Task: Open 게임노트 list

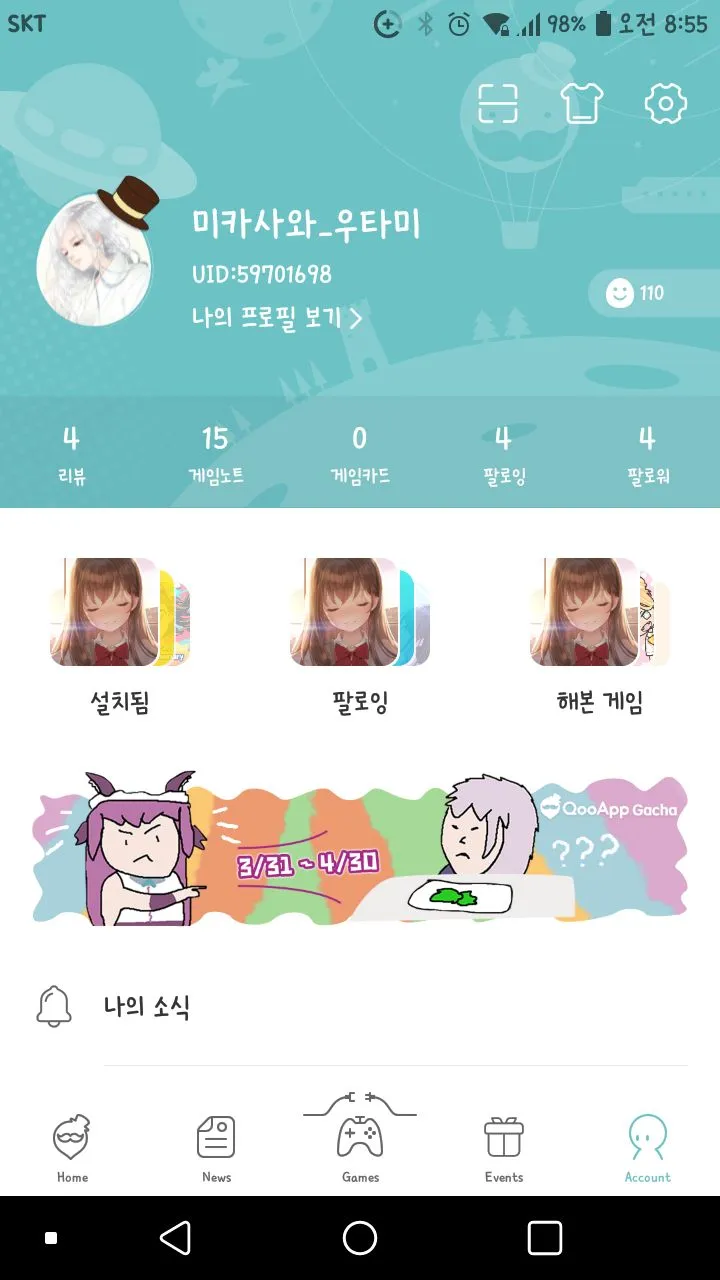Action: coord(215,454)
